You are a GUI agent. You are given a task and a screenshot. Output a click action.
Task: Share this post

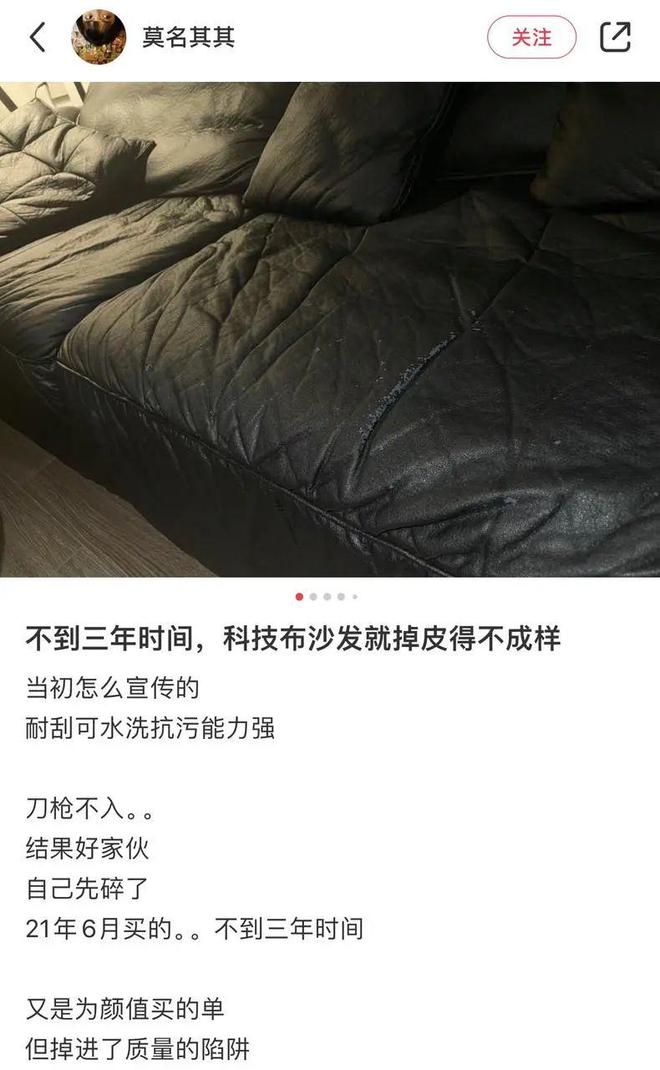[x=615, y=37]
